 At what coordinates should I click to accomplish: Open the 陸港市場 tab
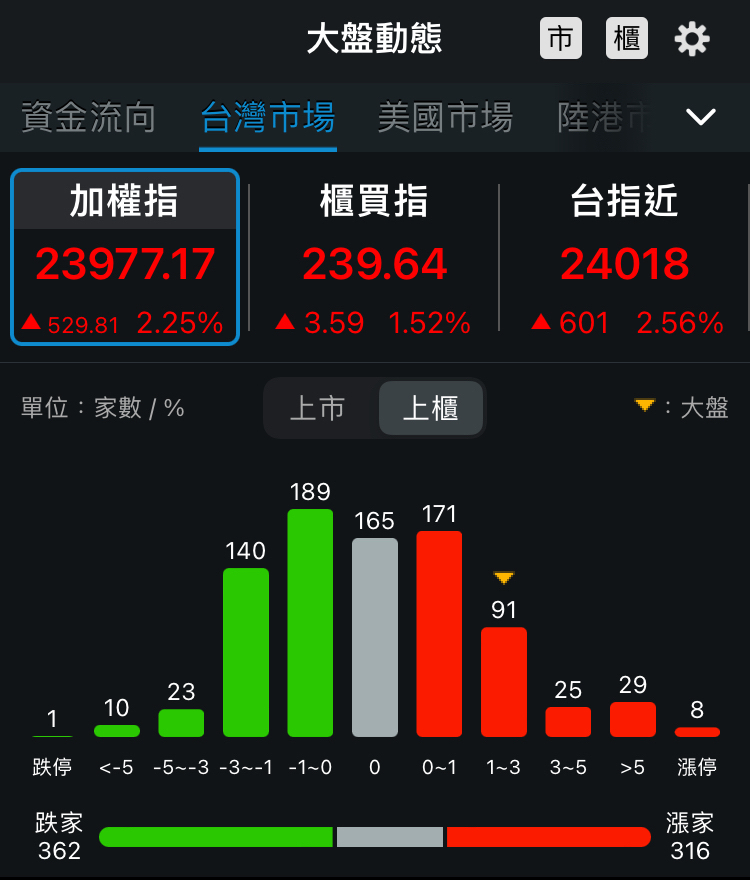pos(603,117)
